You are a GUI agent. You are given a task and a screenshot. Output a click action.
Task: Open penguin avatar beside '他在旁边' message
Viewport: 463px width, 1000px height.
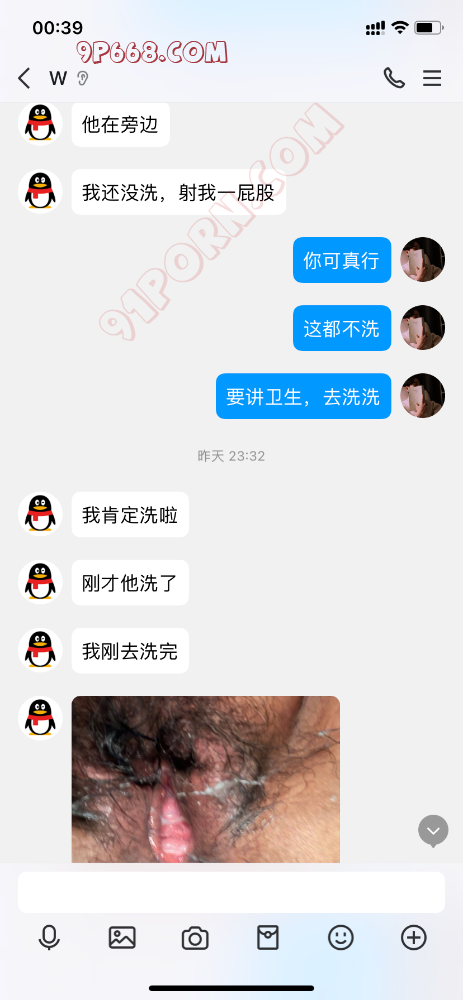click(40, 124)
